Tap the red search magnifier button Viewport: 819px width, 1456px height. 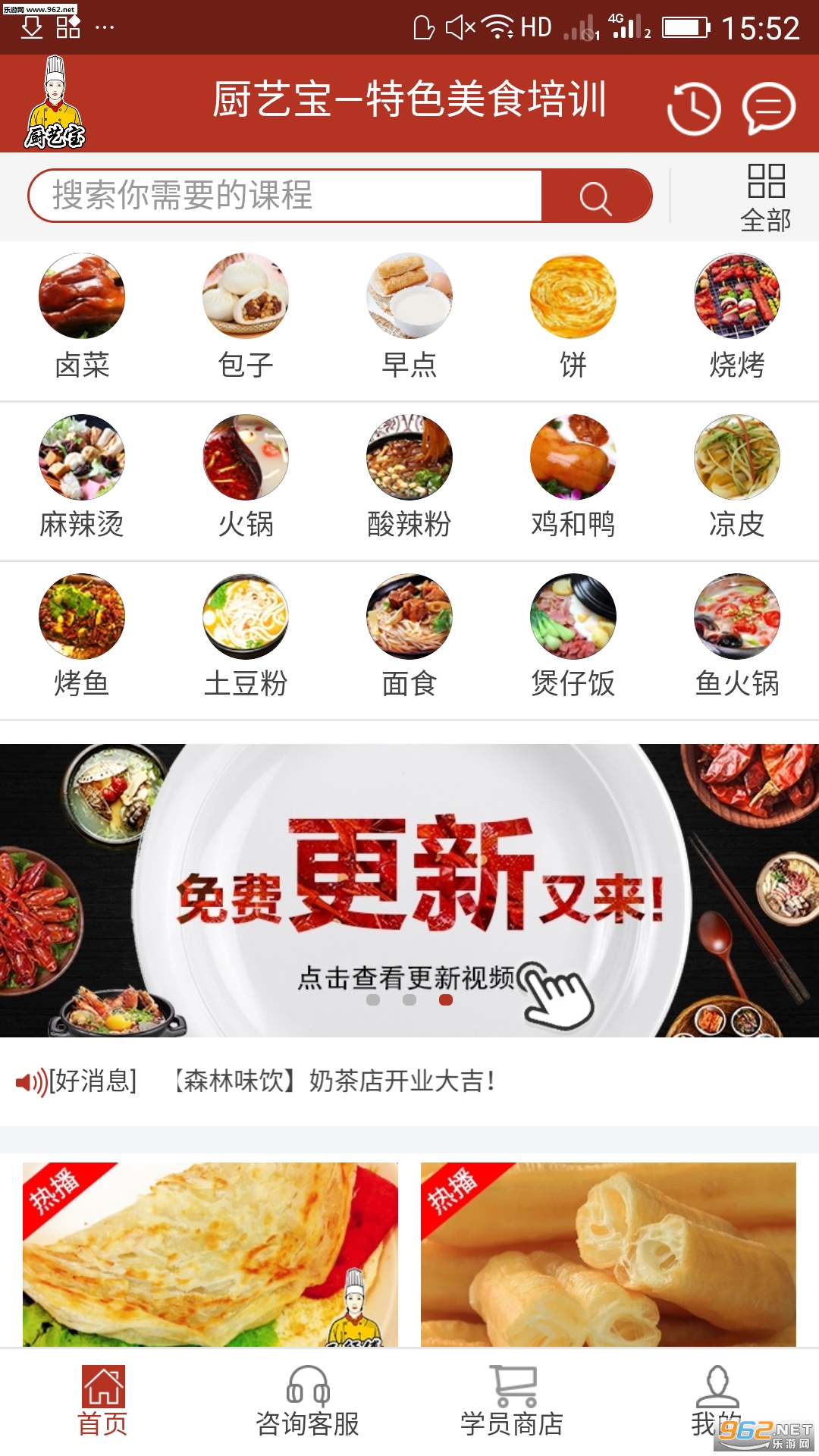596,197
